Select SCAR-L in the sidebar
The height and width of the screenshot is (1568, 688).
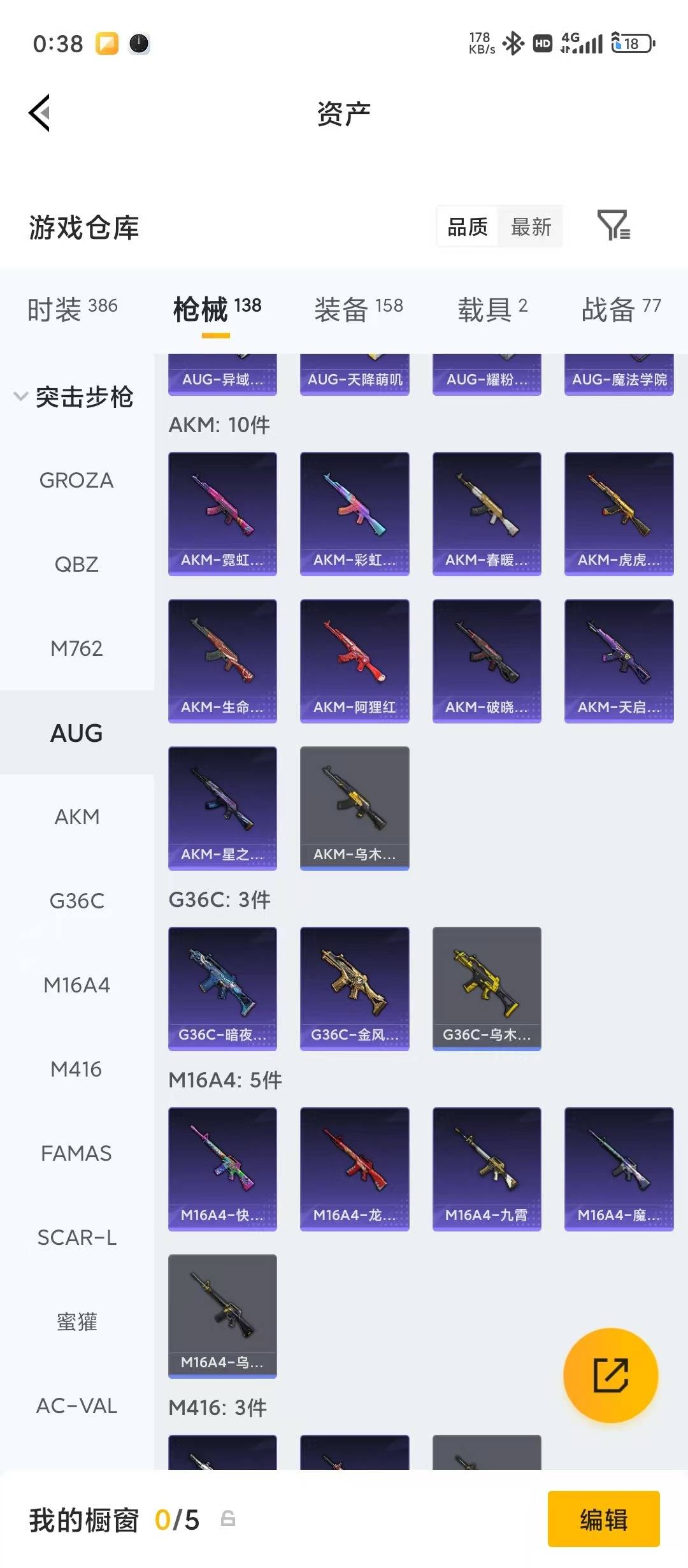76,1238
